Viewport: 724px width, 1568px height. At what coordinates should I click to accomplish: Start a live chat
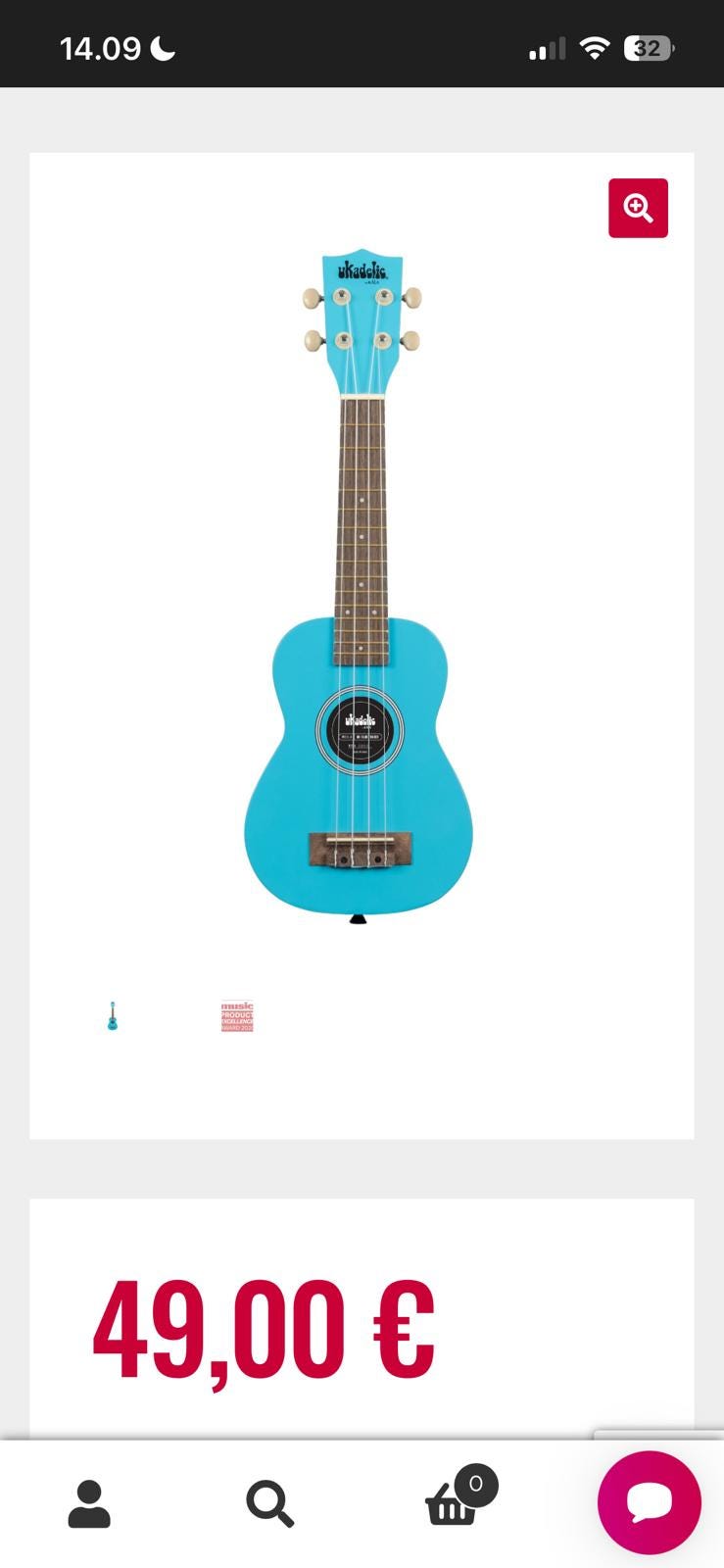pyautogui.click(x=650, y=1502)
